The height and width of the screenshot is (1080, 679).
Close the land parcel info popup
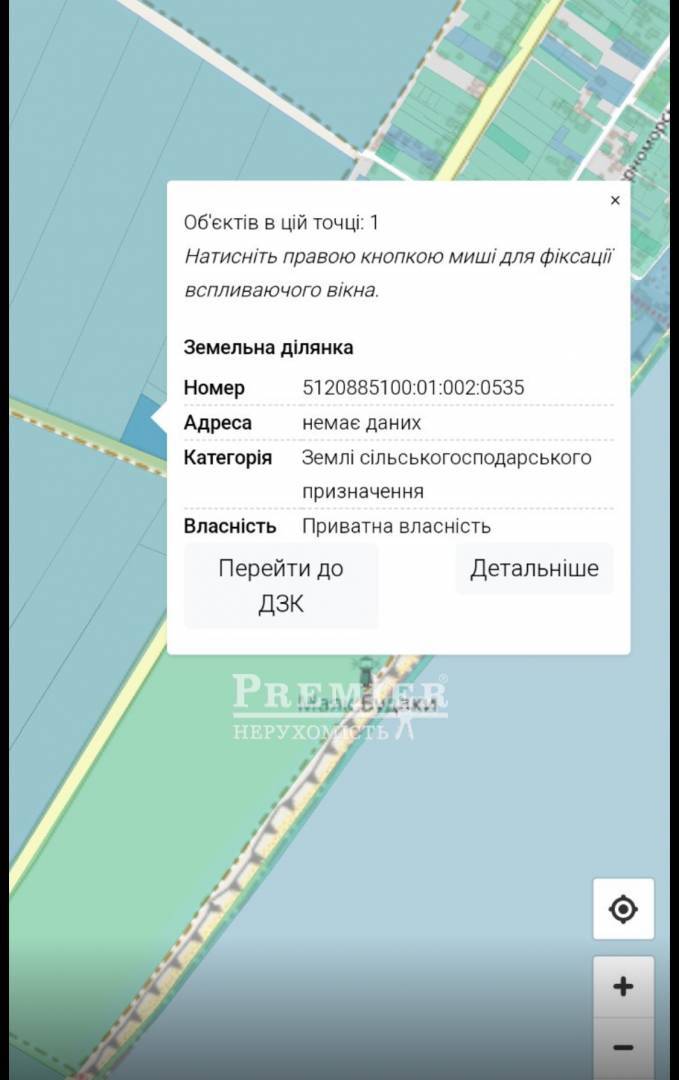tap(615, 201)
